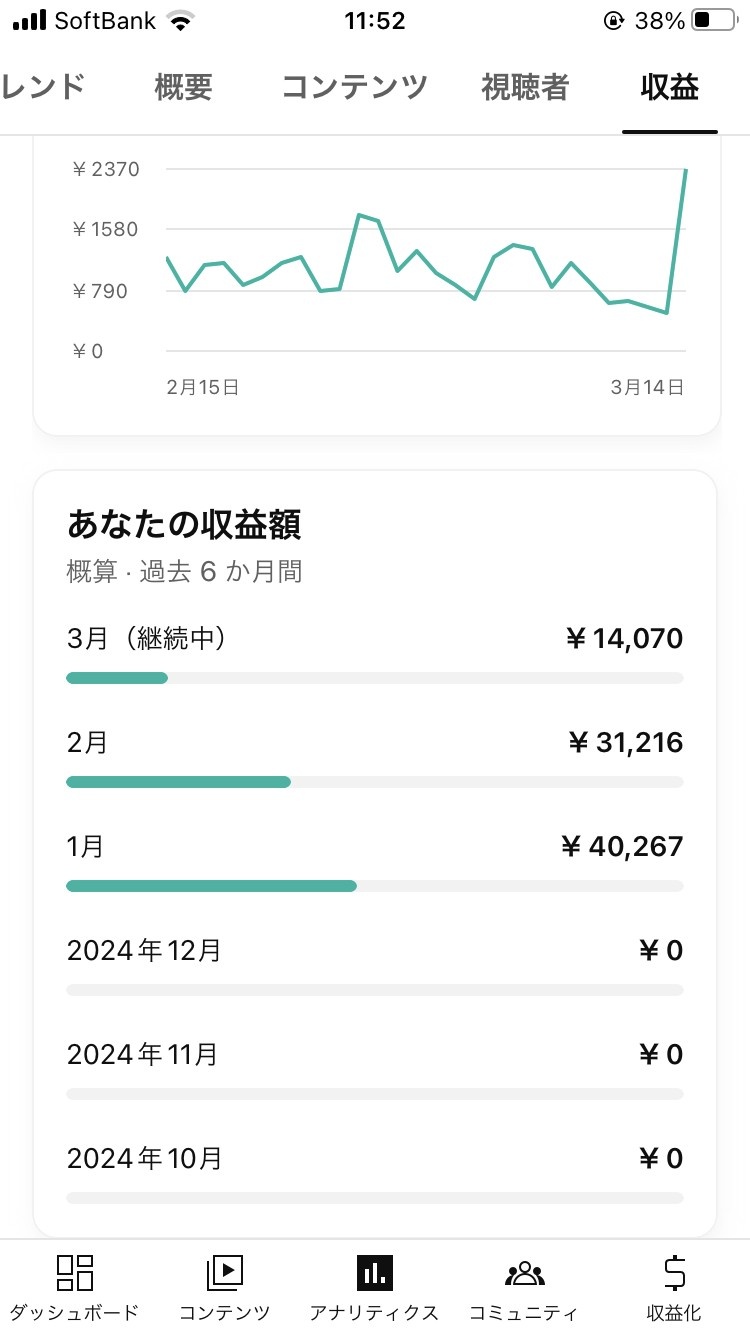This screenshot has width=750, height=1334.
Task: Open the コミュニティ section
Action: pyautogui.click(x=524, y=1286)
